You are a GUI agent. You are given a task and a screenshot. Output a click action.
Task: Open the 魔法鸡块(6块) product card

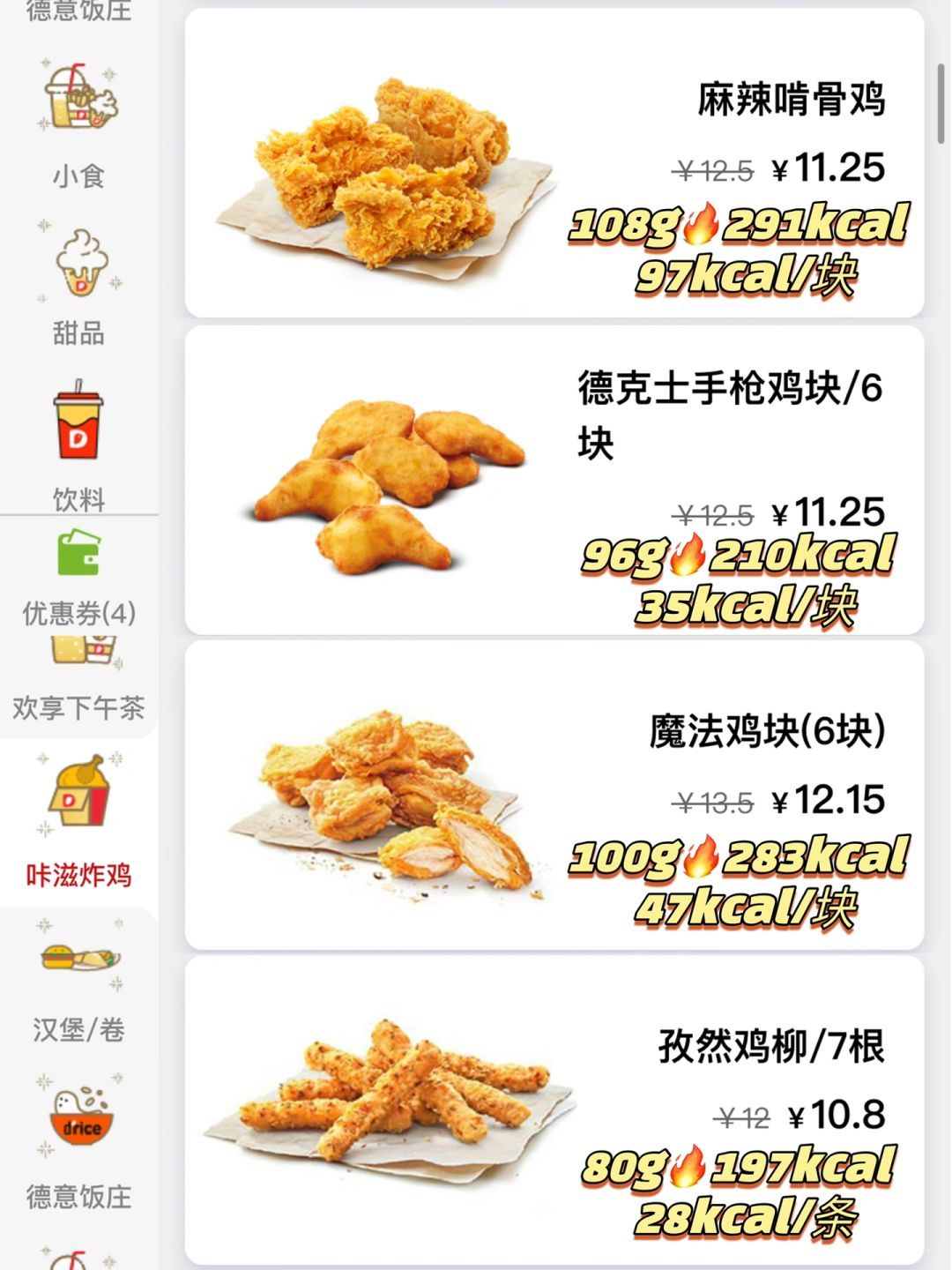point(554,795)
